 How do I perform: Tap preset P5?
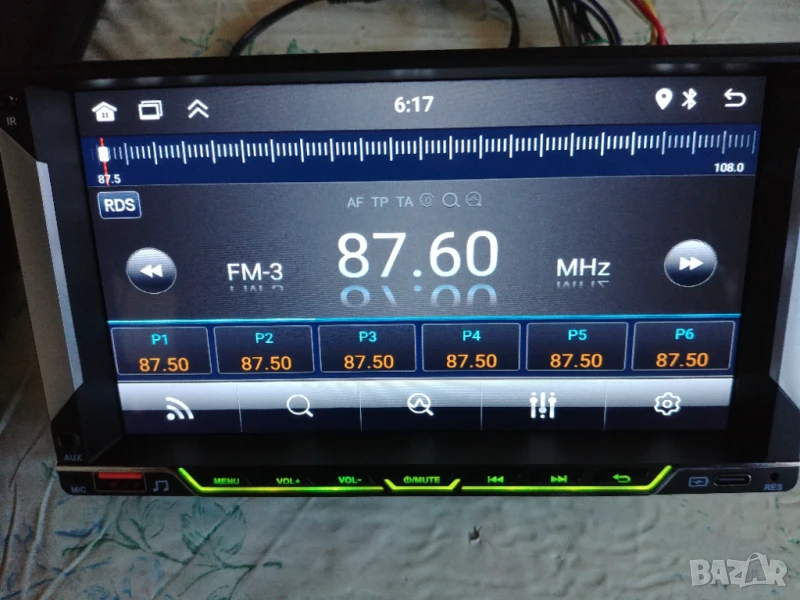[x=576, y=347]
